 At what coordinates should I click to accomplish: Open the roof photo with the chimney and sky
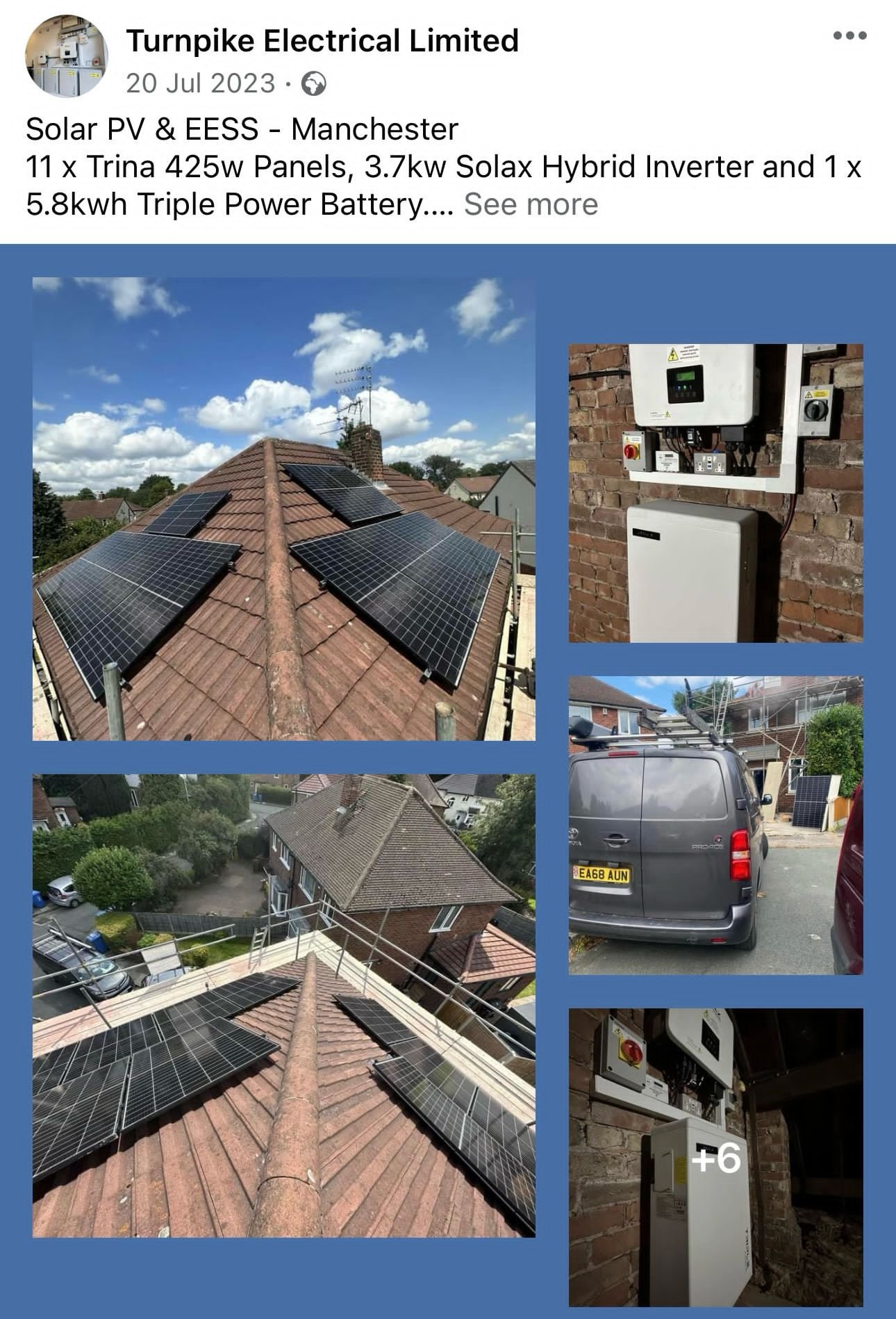coord(283,509)
